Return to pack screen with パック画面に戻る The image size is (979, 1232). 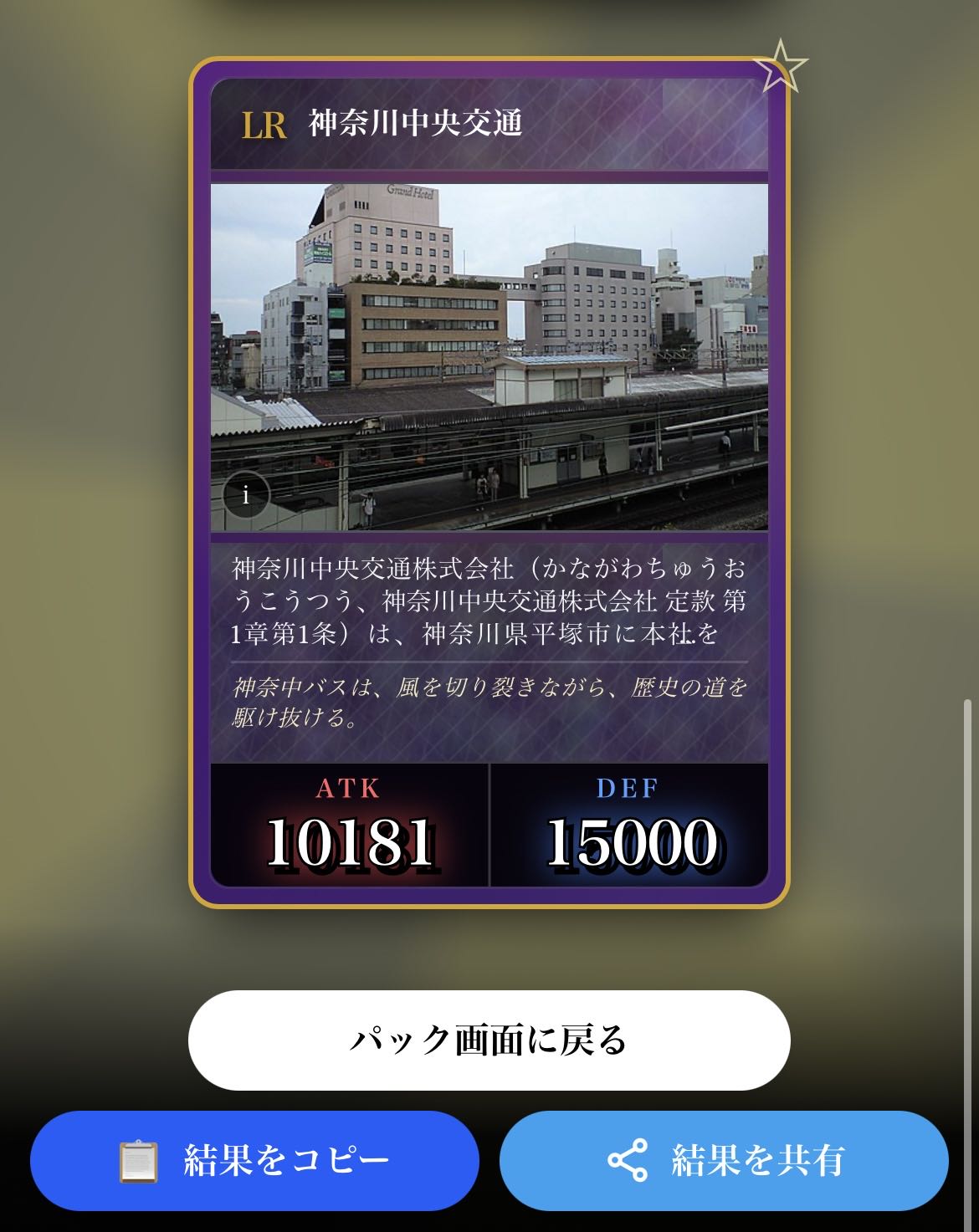[489, 1040]
